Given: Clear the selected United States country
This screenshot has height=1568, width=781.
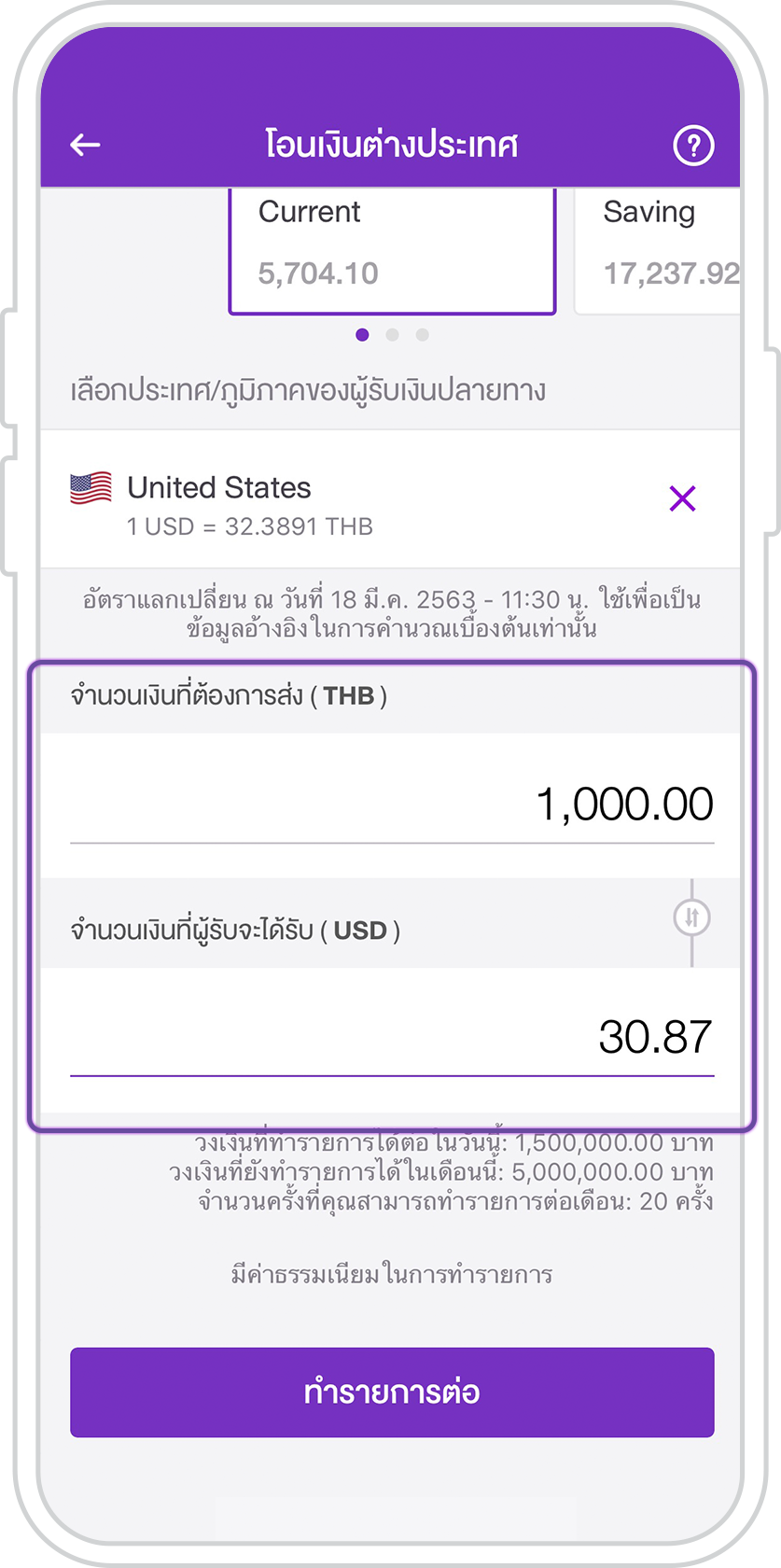Looking at the screenshot, I should click(683, 498).
